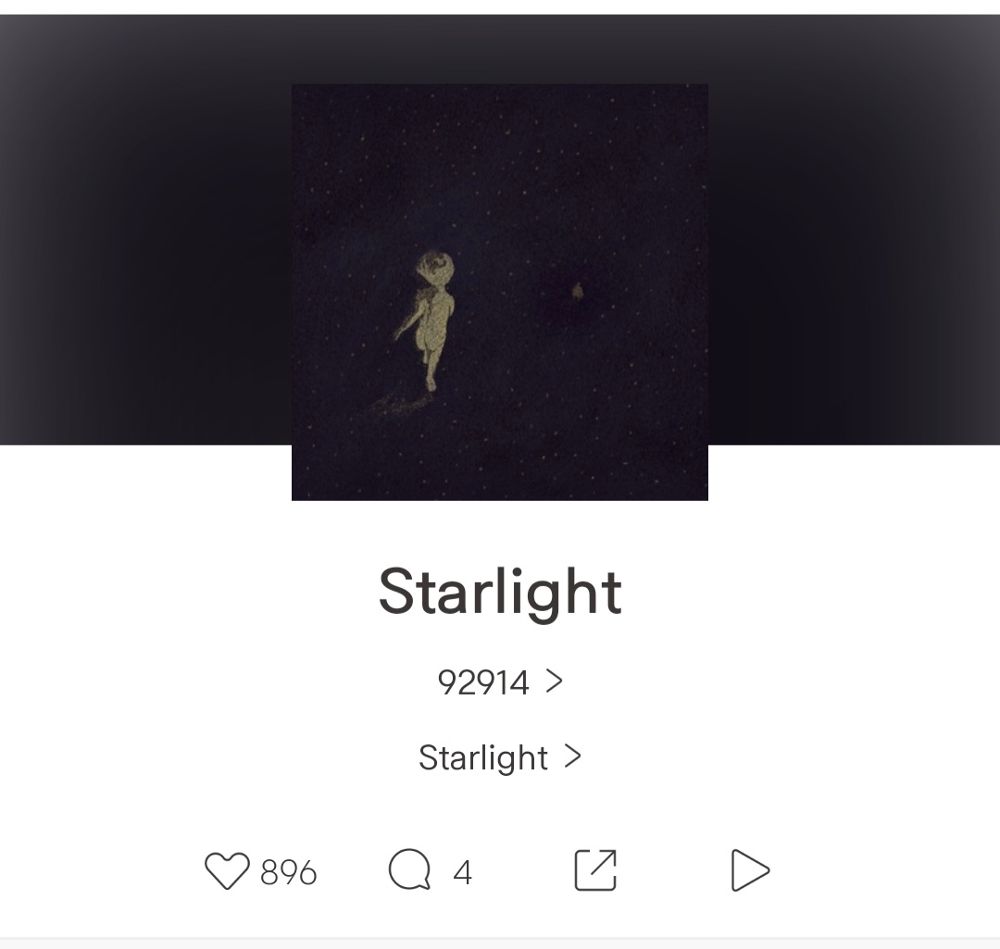The height and width of the screenshot is (949, 1000).
Task: Play the Starlight track
Action: click(x=749, y=870)
